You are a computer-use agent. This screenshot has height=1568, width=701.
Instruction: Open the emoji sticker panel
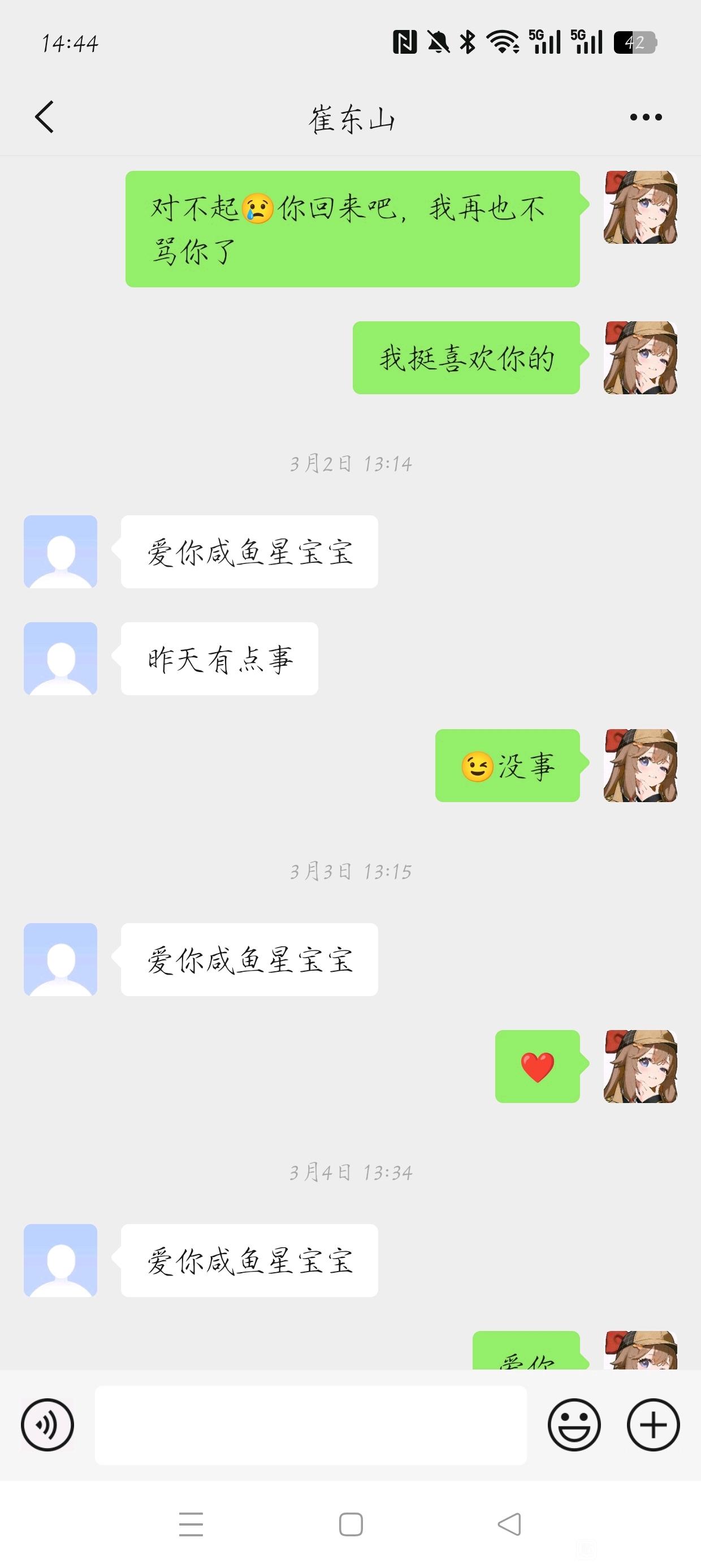[x=574, y=1425]
